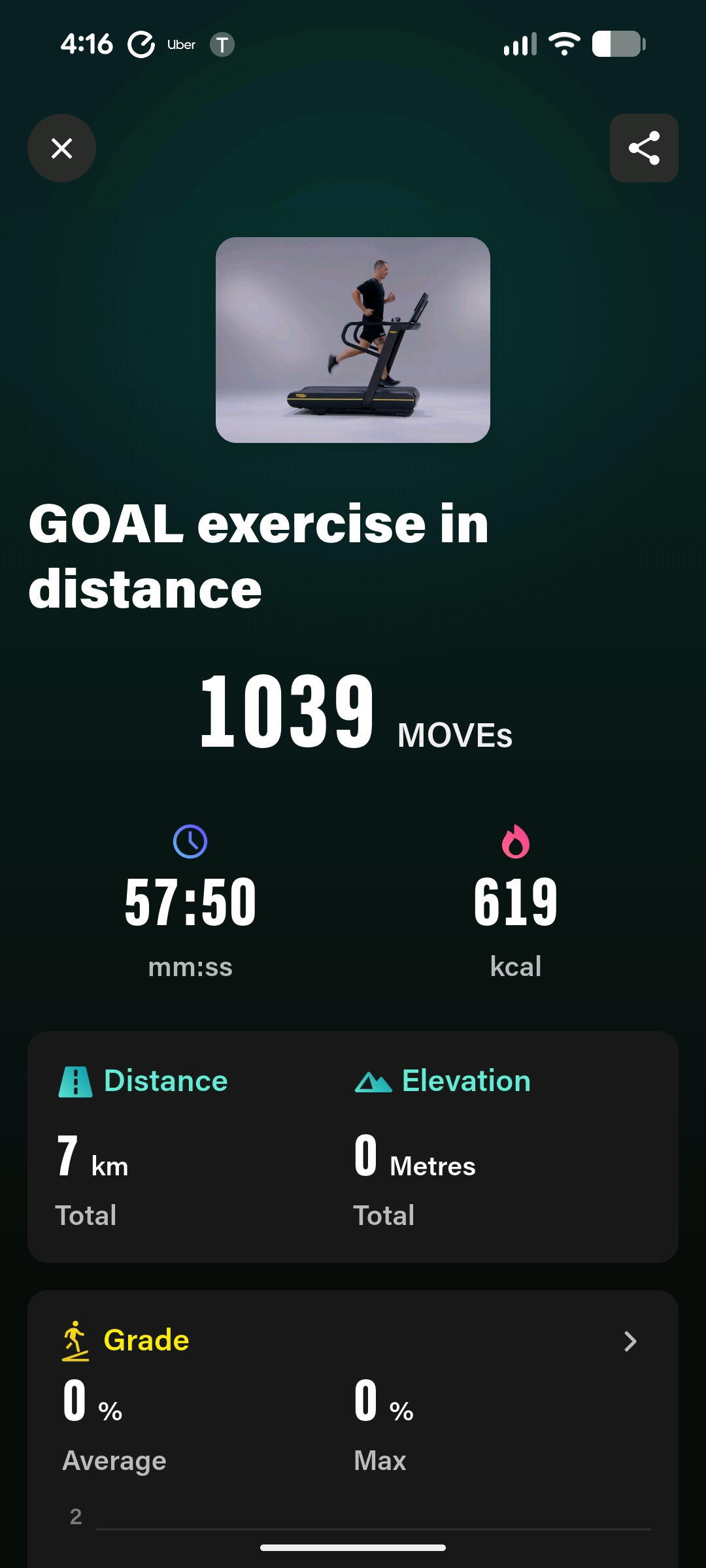Share this exercise result
Viewport: 706px width, 1568px height.
644,148
